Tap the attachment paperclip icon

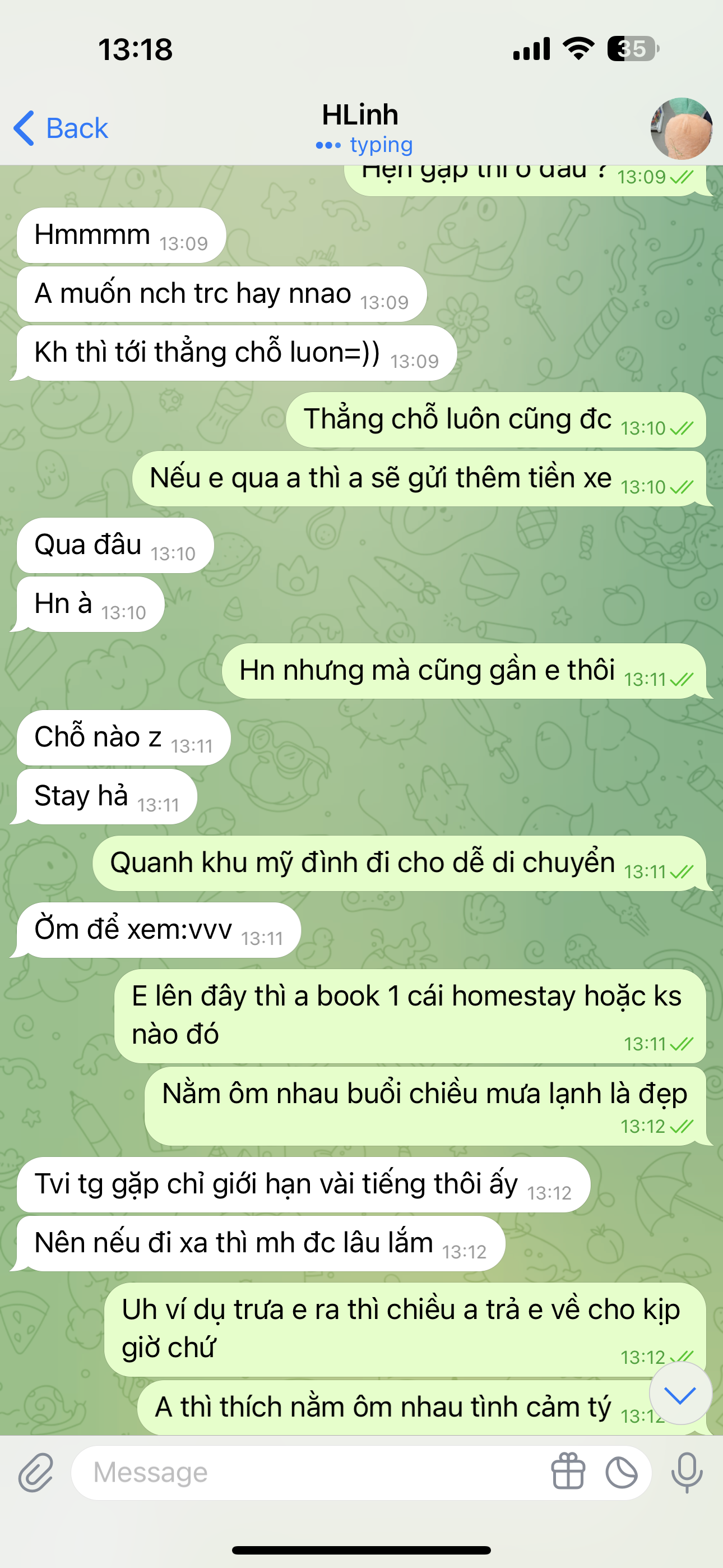click(35, 1473)
